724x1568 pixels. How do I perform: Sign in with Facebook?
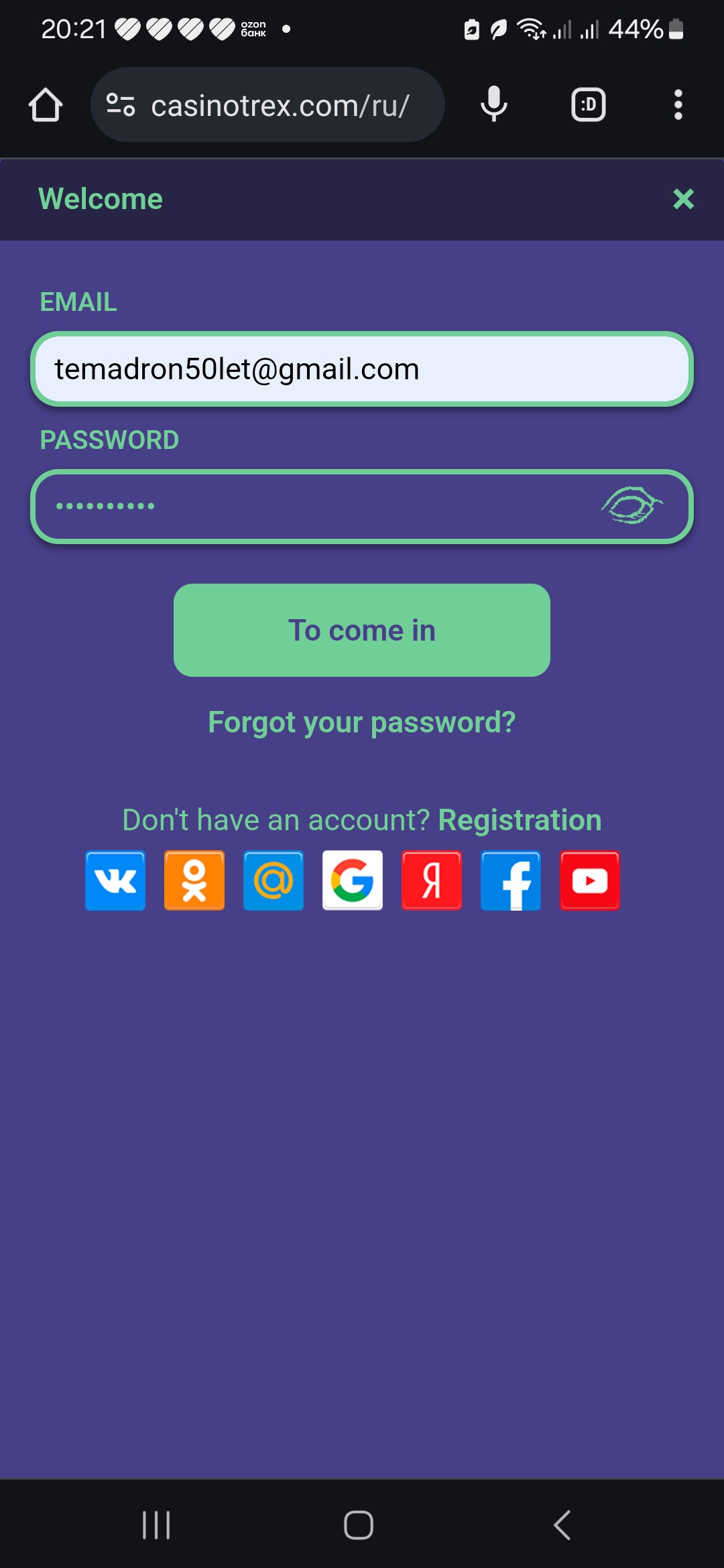(x=511, y=880)
